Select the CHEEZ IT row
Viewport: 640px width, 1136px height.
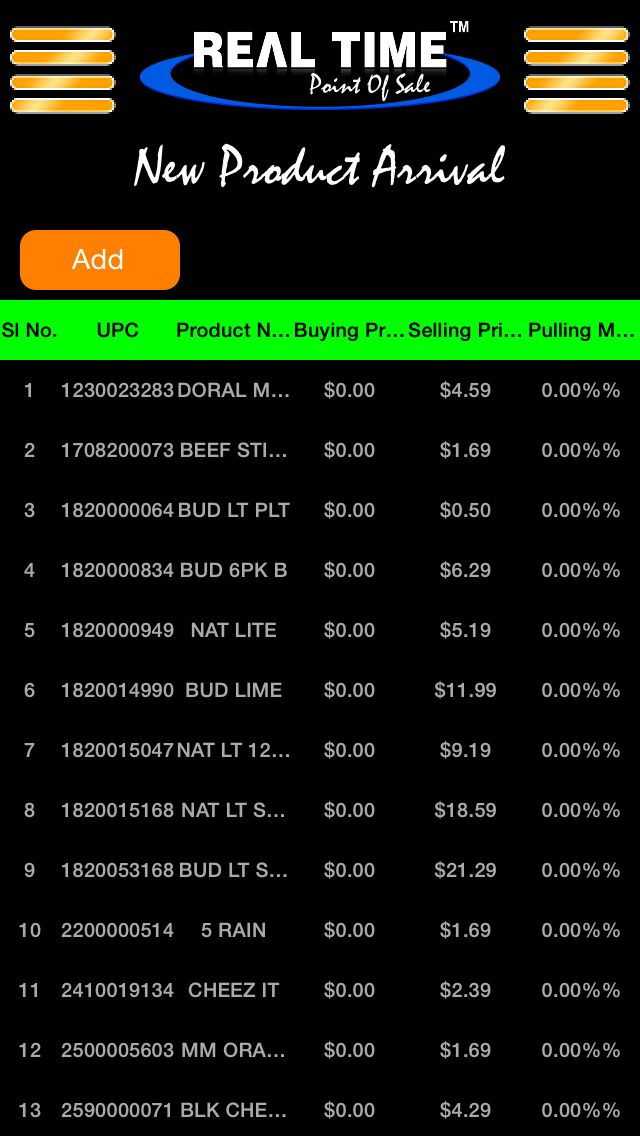[320, 990]
